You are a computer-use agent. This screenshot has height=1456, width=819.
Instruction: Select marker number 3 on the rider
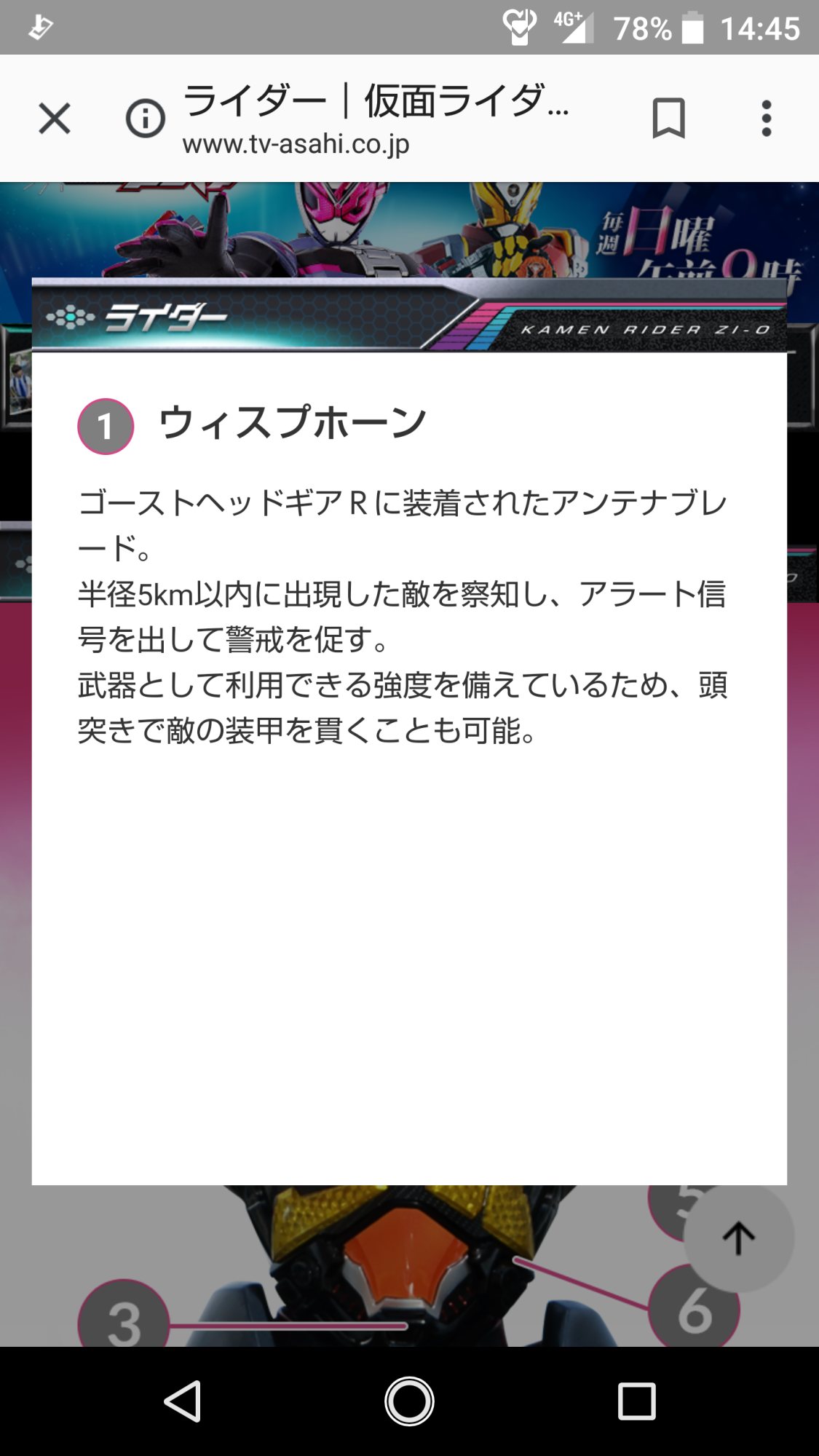[x=124, y=1318]
